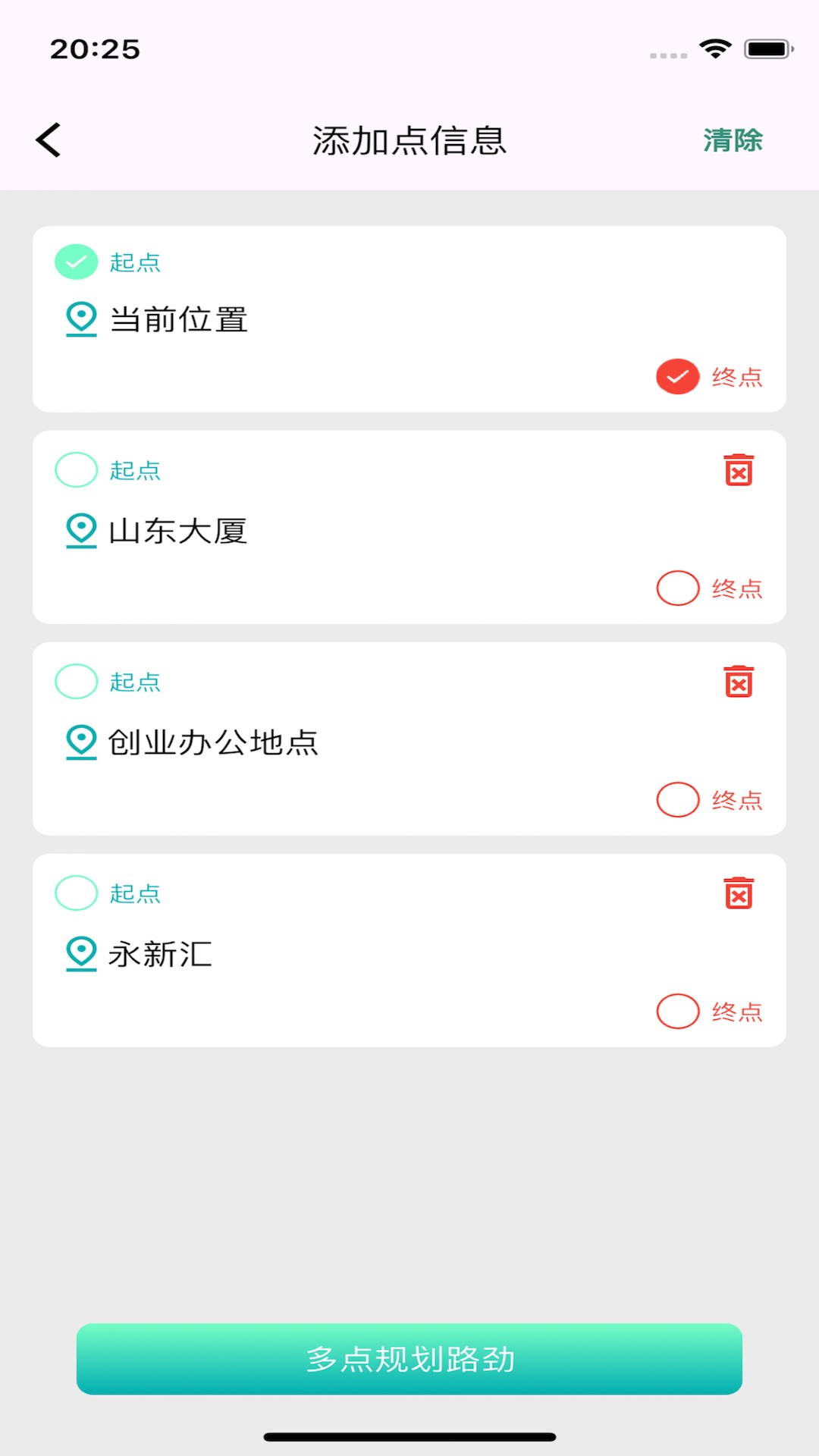Tap the location pin beside 山东大厦
This screenshot has width=819, height=1456.
tap(80, 530)
